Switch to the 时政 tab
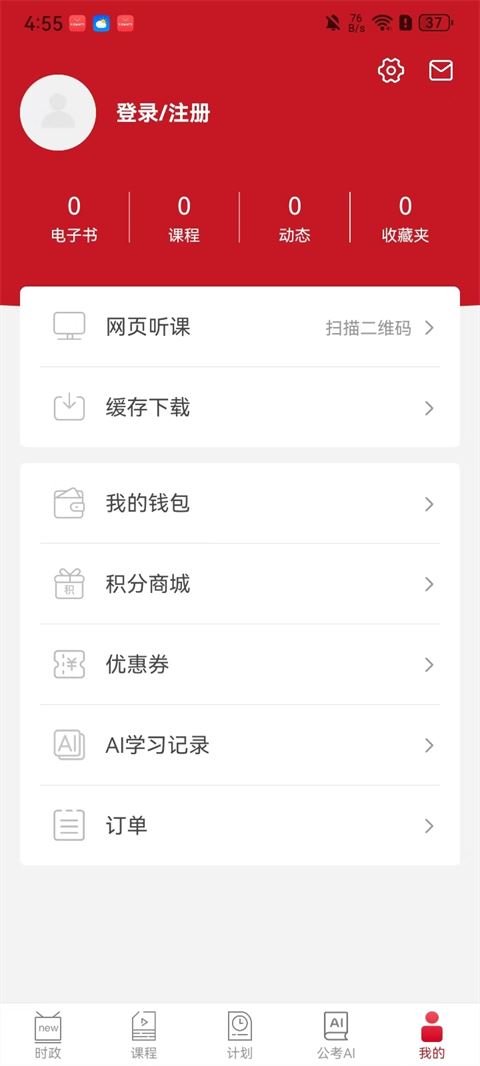 pos(48,1035)
